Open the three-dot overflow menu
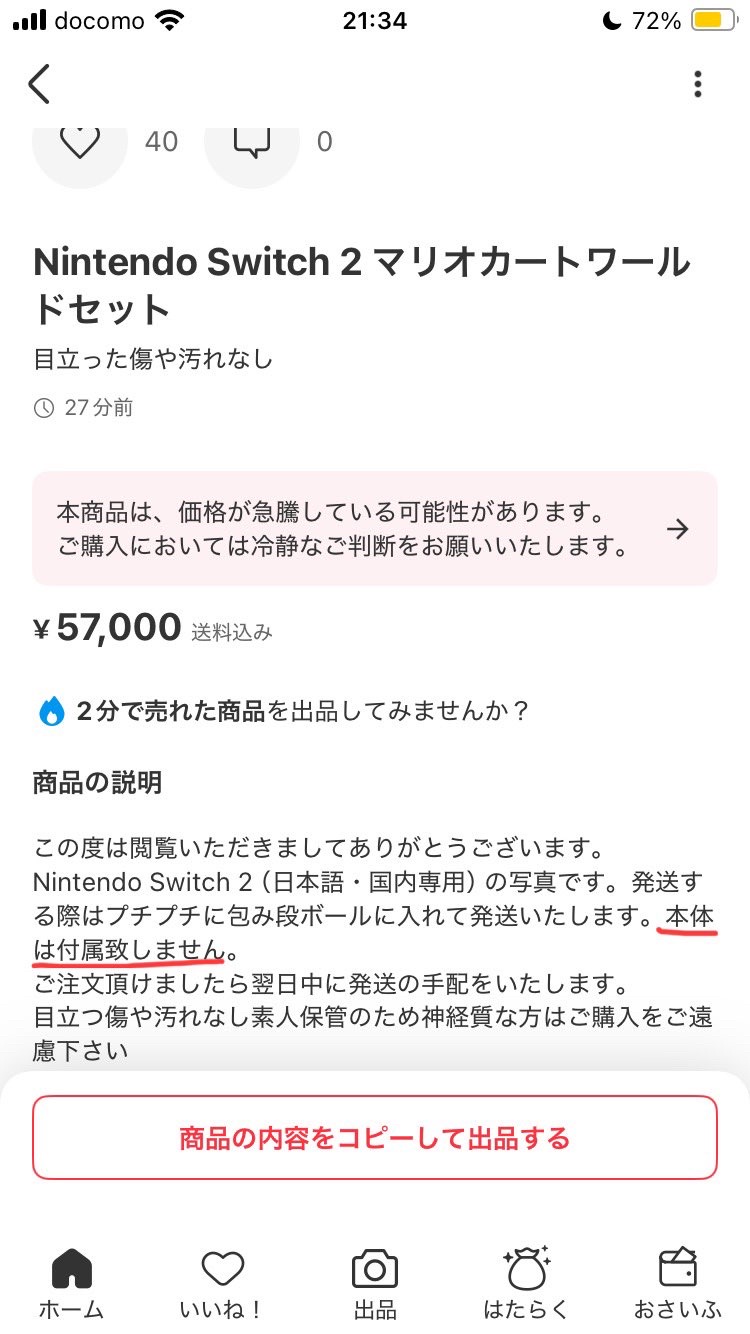This screenshot has width=750, height=1334. pyautogui.click(x=698, y=84)
